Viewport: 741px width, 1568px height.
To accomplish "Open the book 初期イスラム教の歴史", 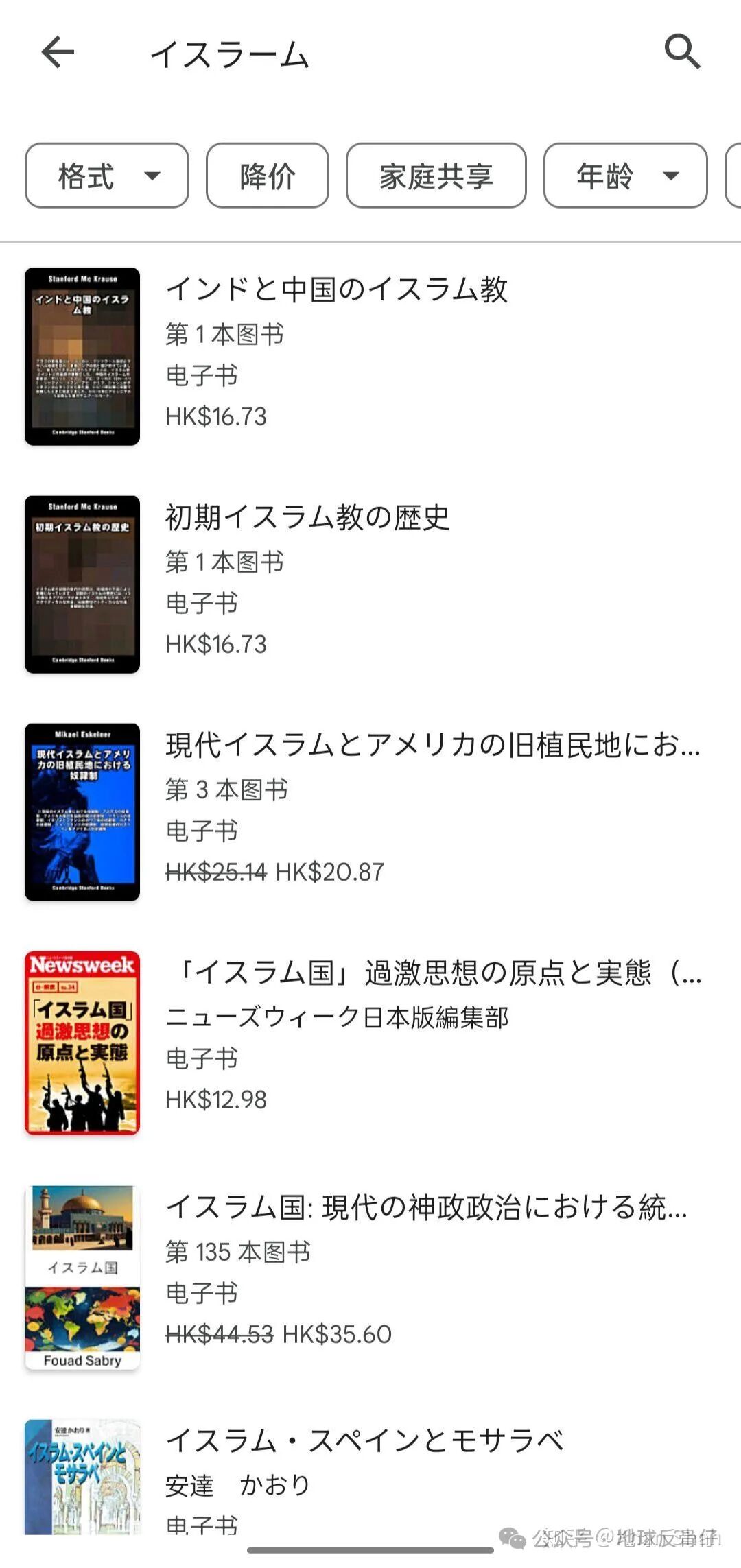I will tap(370, 584).
